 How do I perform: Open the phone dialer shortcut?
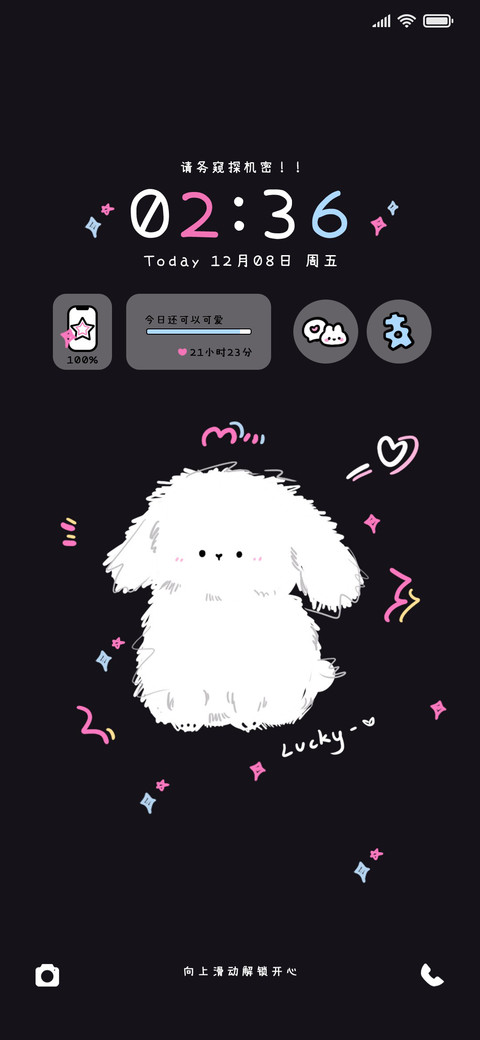pos(432,974)
